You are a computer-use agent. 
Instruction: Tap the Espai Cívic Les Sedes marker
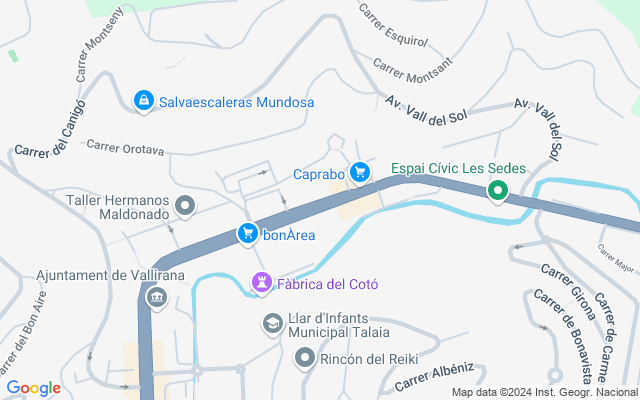(497, 191)
